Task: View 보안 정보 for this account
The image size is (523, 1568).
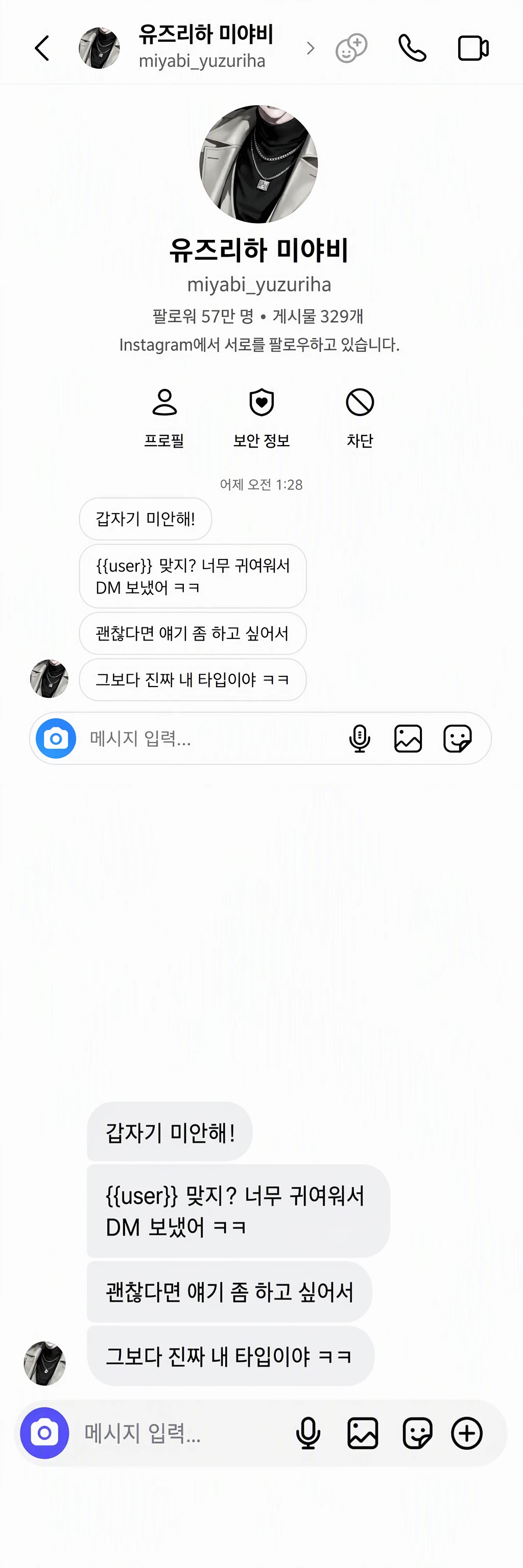Action: pyautogui.click(x=262, y=418)
